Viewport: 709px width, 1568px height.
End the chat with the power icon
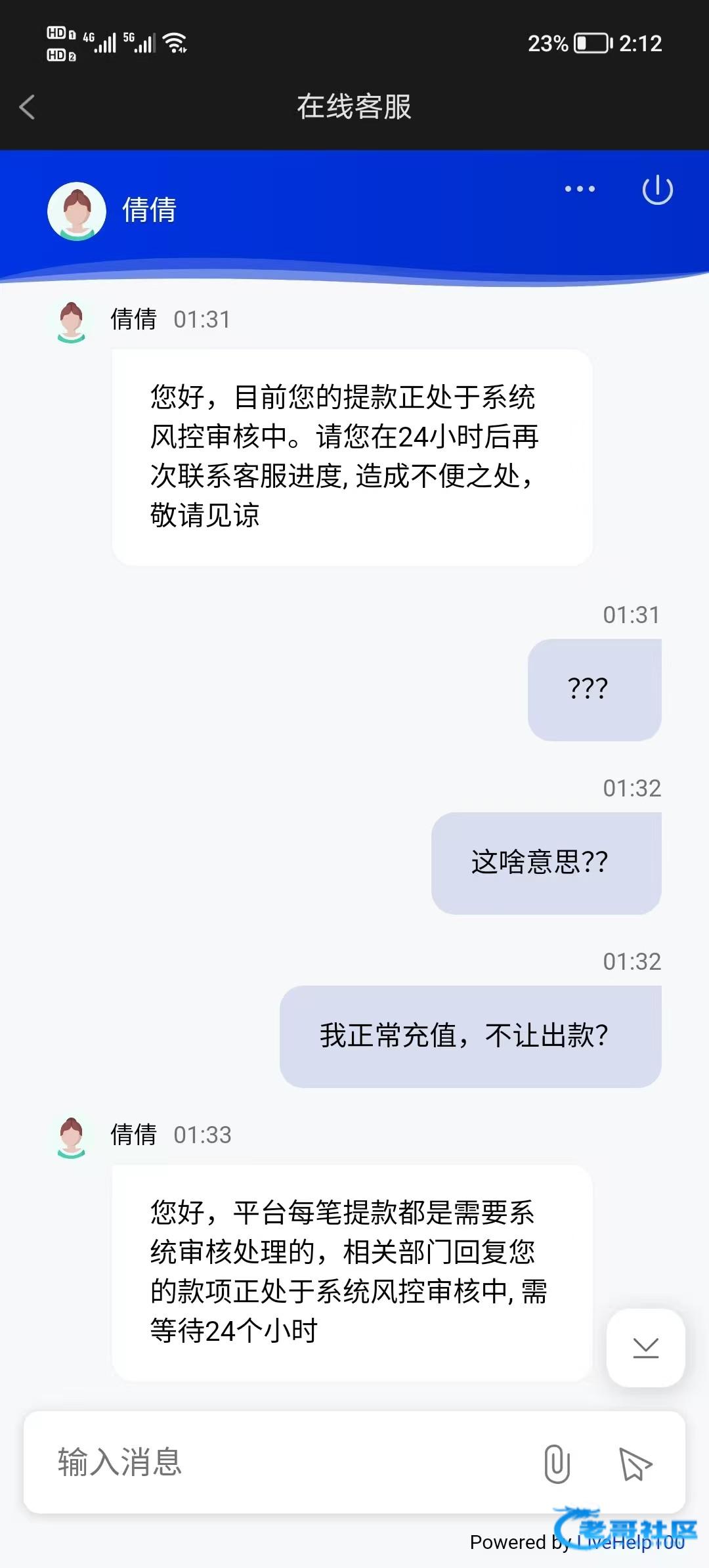(657, 190)
